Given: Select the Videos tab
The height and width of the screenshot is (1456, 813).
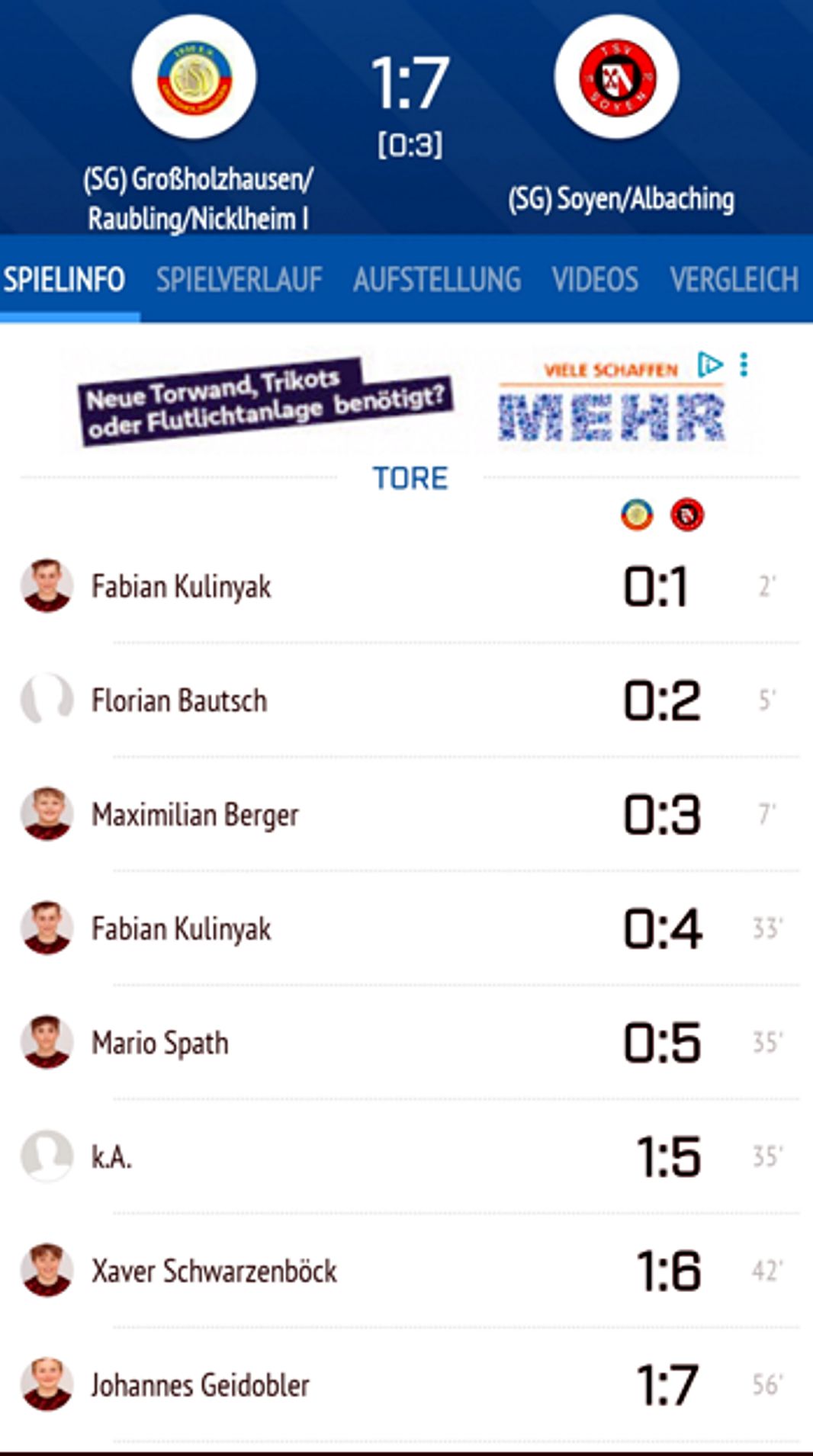Looking at the screenshot, I should (595, 279).
